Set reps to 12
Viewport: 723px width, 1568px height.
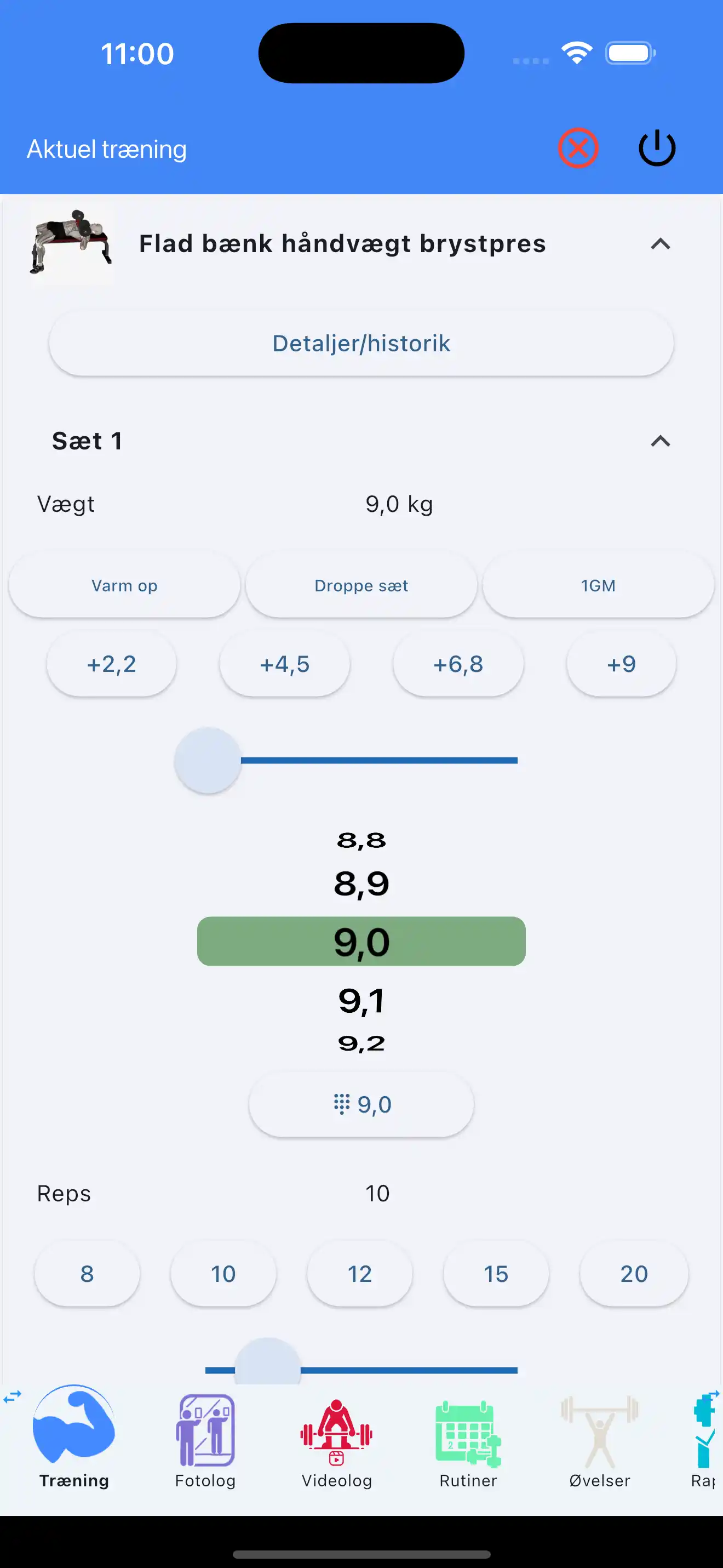click(x=359, y=1273)
